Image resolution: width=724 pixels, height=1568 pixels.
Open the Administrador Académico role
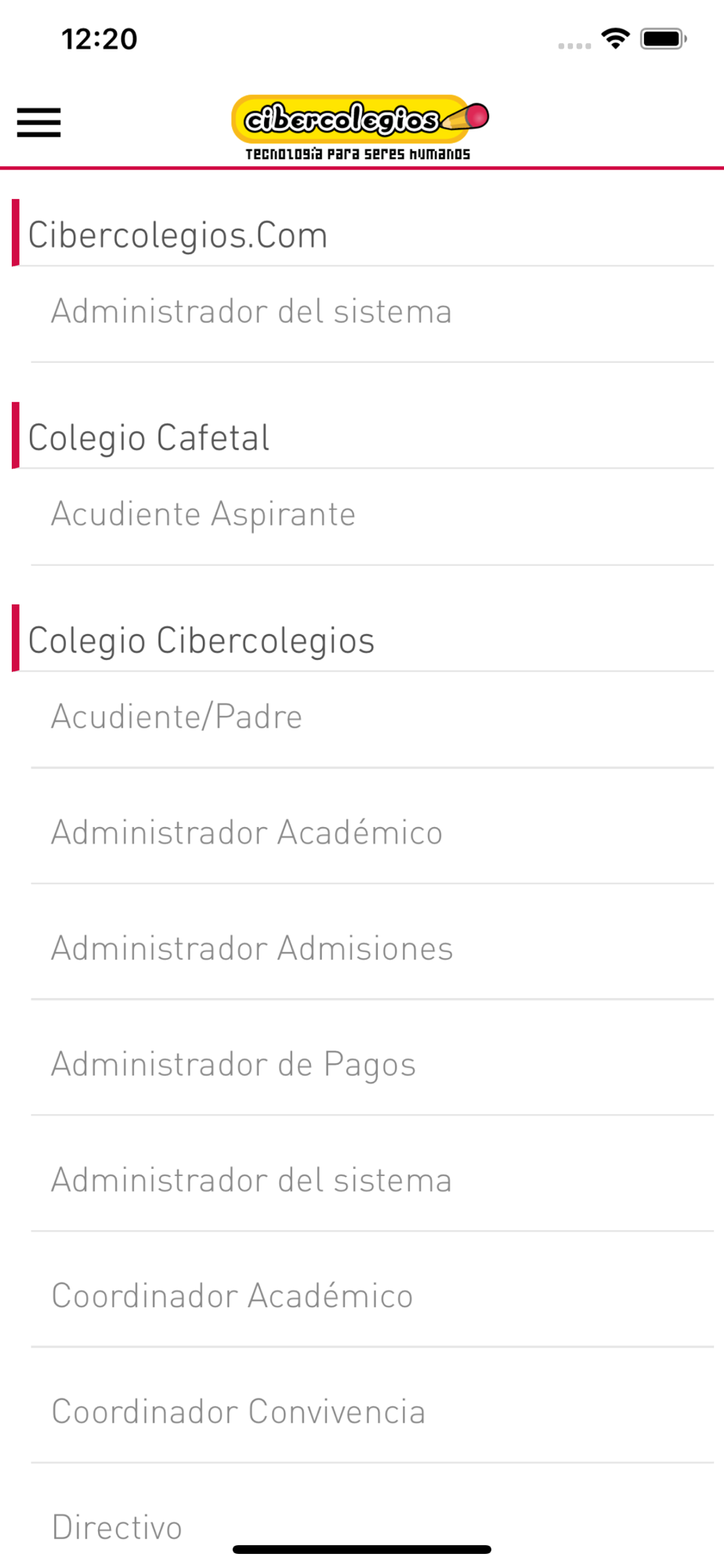[x=372, y=834]
